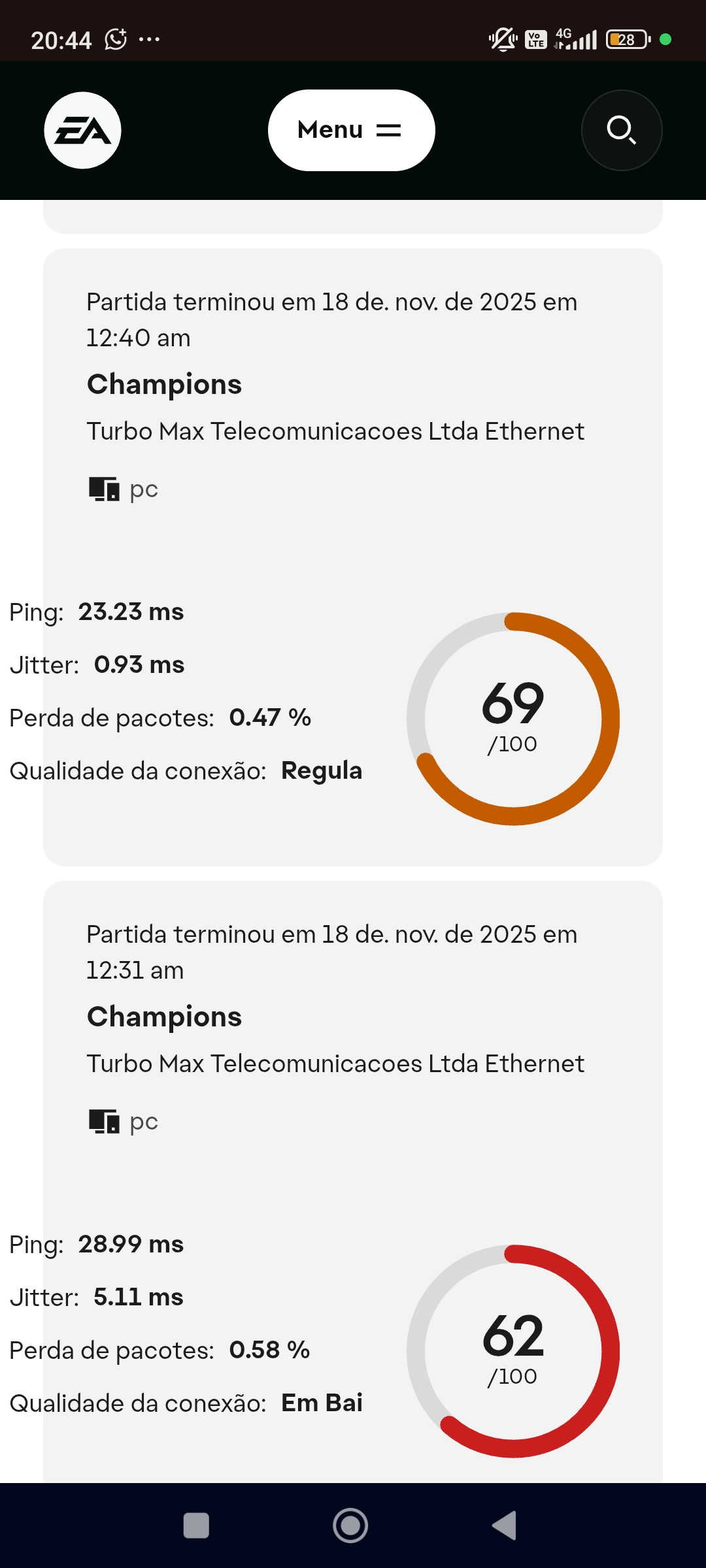
Task: Open the EA logo home link
Action: tap(82, 131)
